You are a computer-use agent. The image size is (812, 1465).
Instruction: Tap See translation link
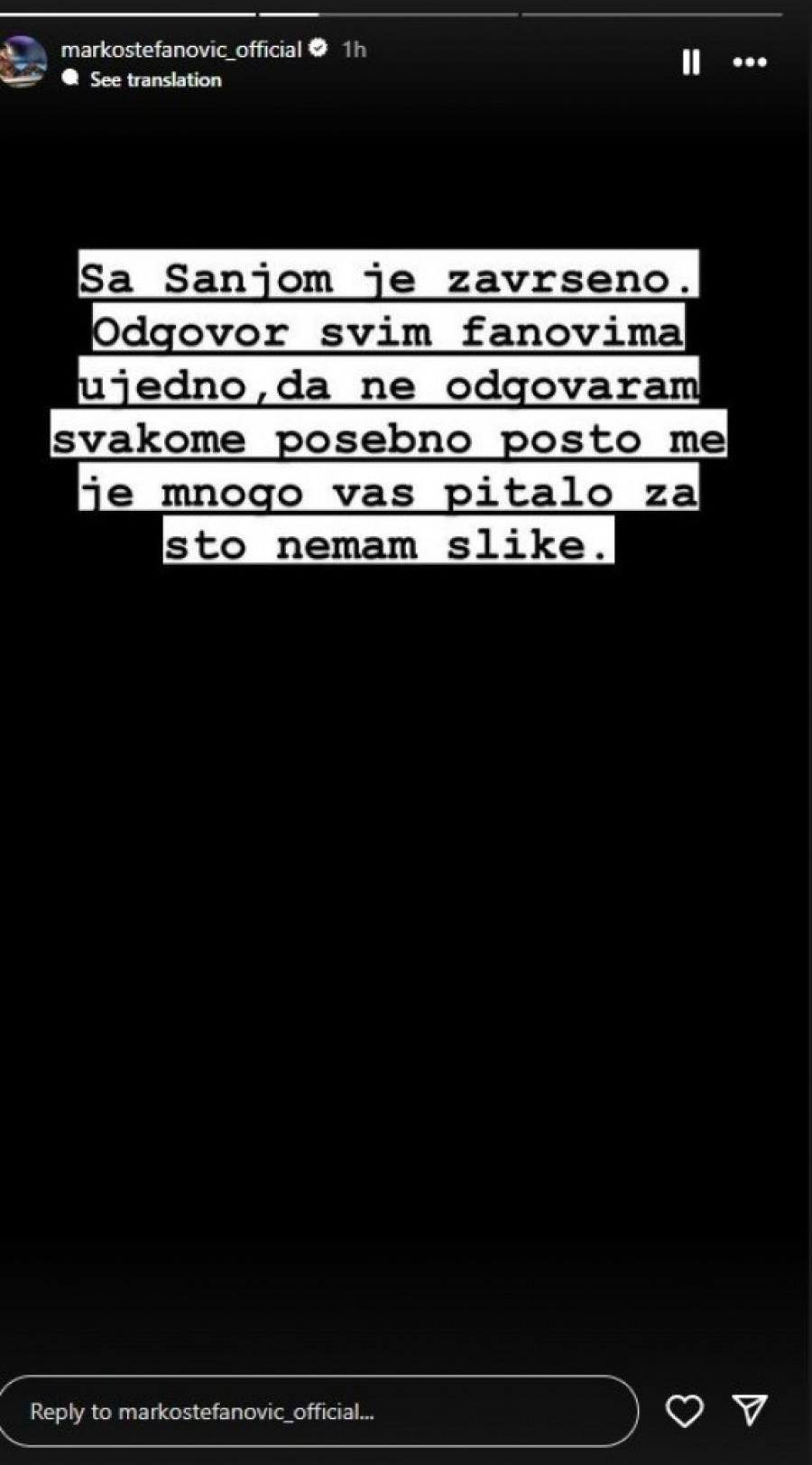(155, 79)
